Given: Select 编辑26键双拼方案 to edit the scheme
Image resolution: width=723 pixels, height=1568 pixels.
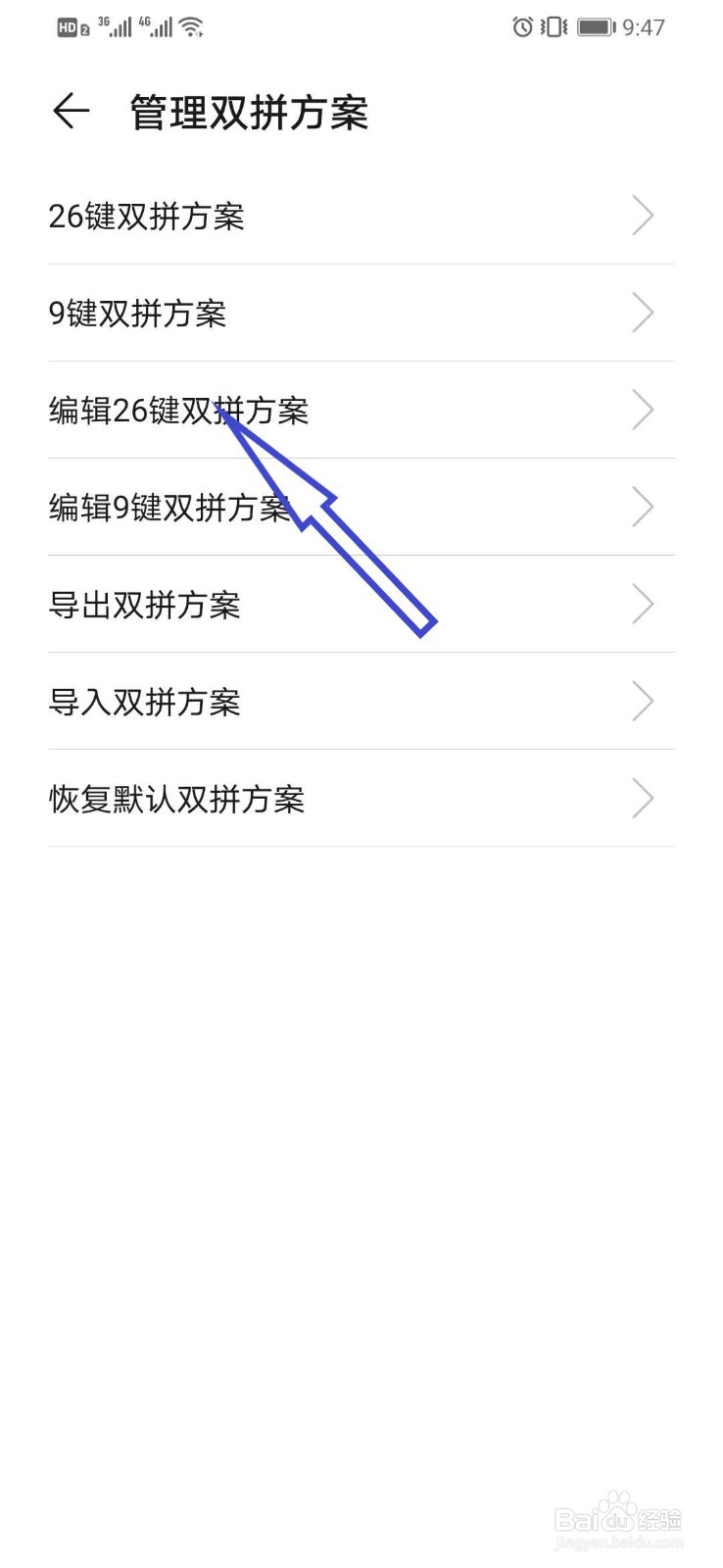Looking at the screenshot, I should click(x=180, y=412).
